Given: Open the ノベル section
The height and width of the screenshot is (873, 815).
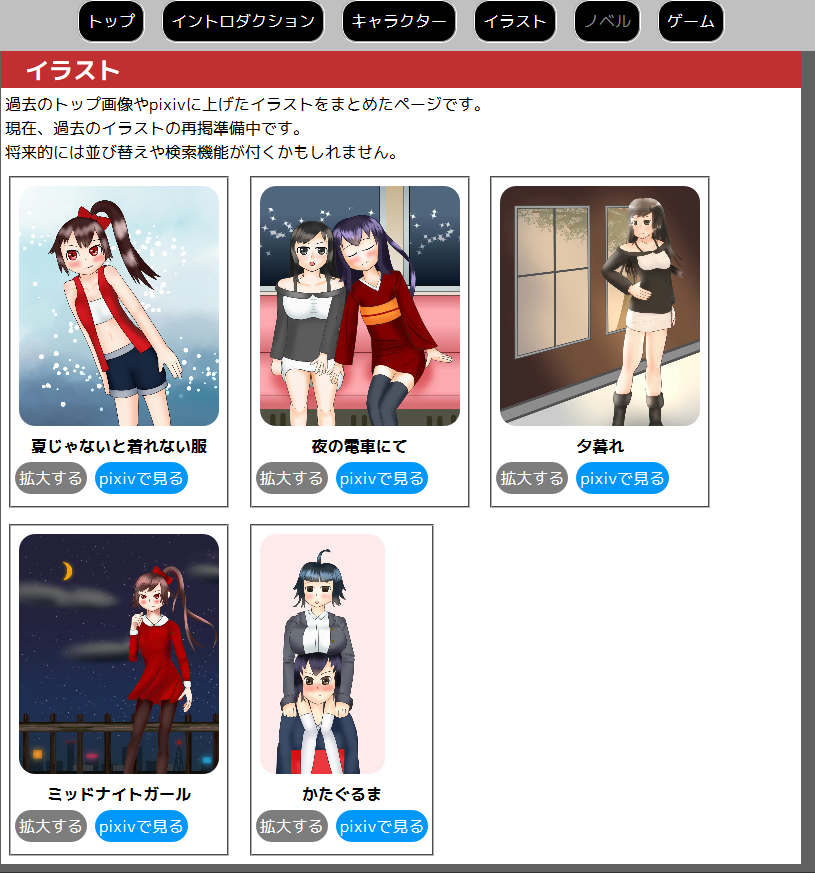Looking at the screenshot, I should pos(608,22).
